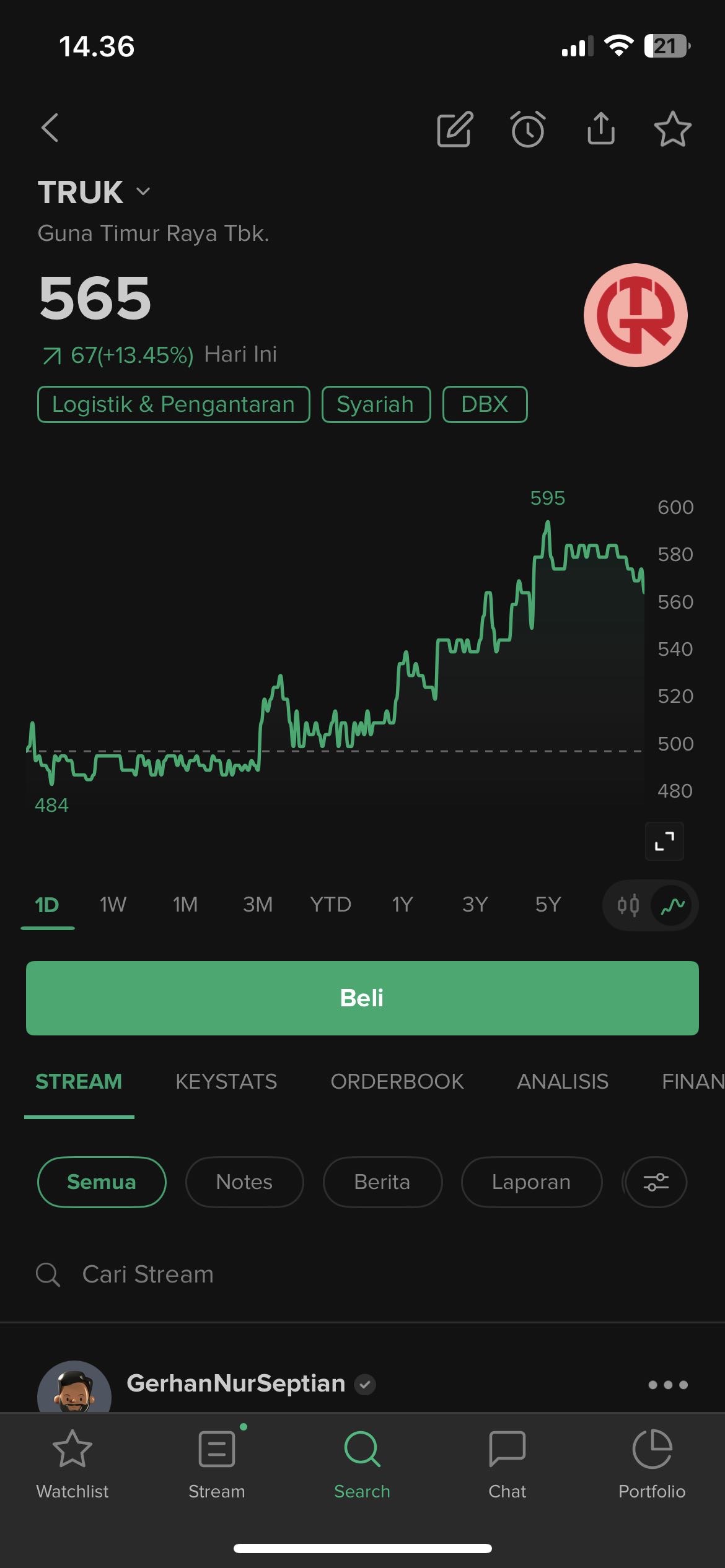Viewport: 725px width, 1568px height.
Task: Open the note editor pencil icon
Action: pos(455,129)
